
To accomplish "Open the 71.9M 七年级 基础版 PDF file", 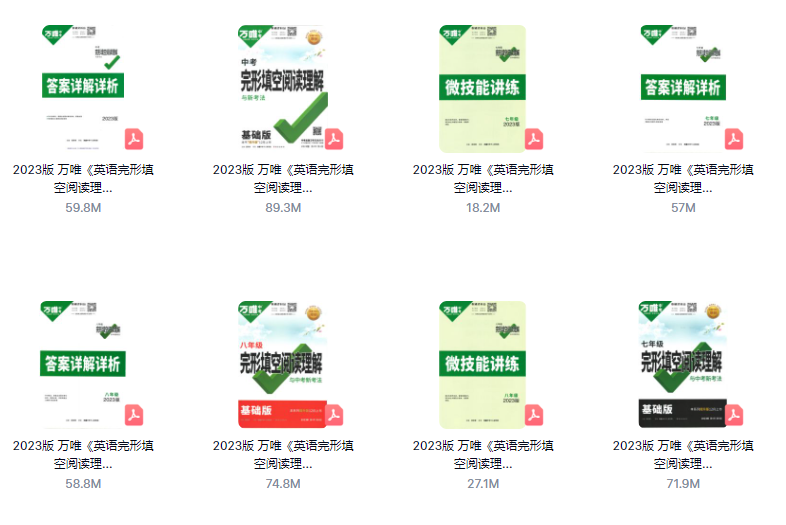I will pyautogui.click(x=683, y=364).
